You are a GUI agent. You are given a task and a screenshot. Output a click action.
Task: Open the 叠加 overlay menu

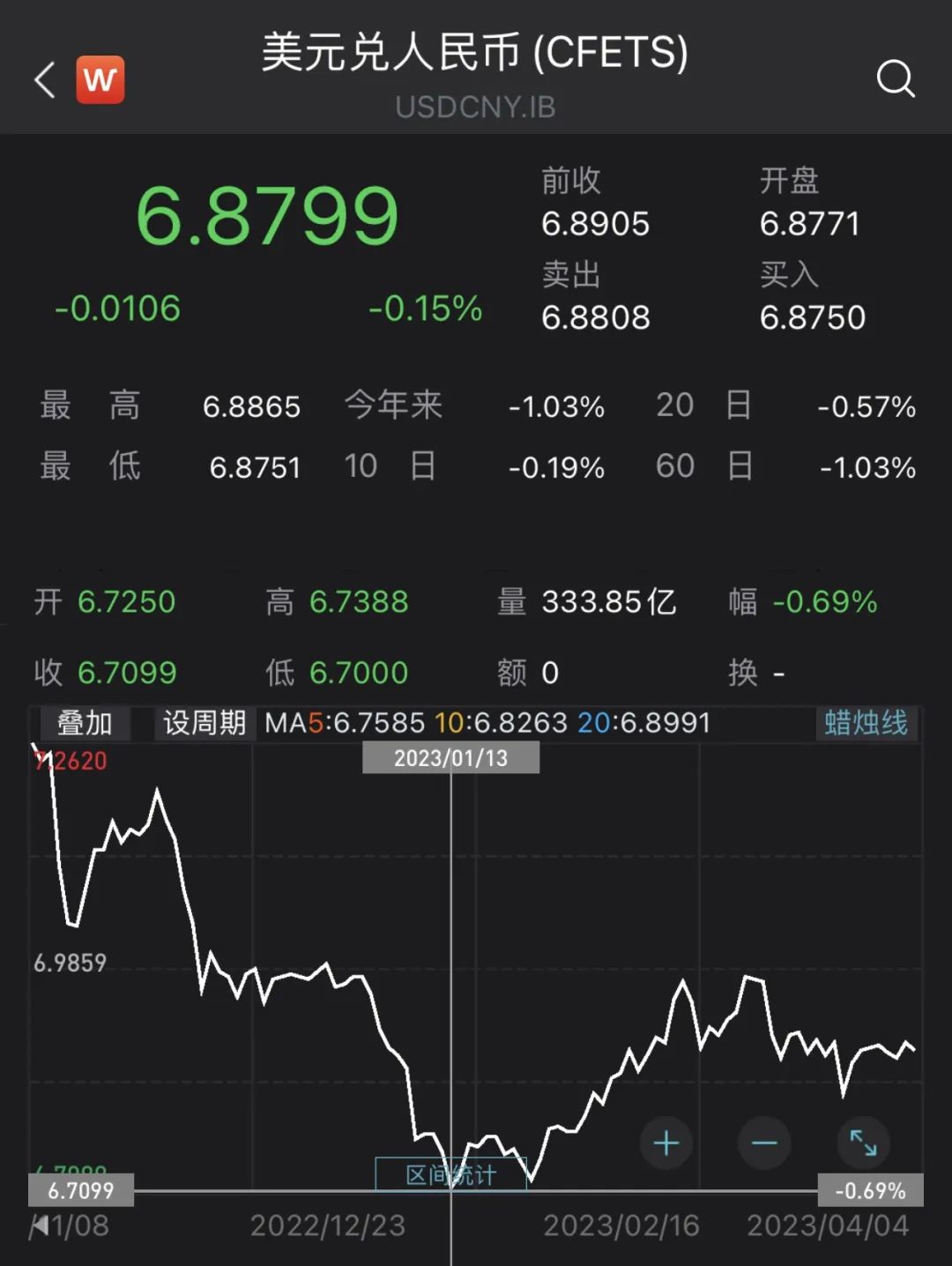(84, 723)
